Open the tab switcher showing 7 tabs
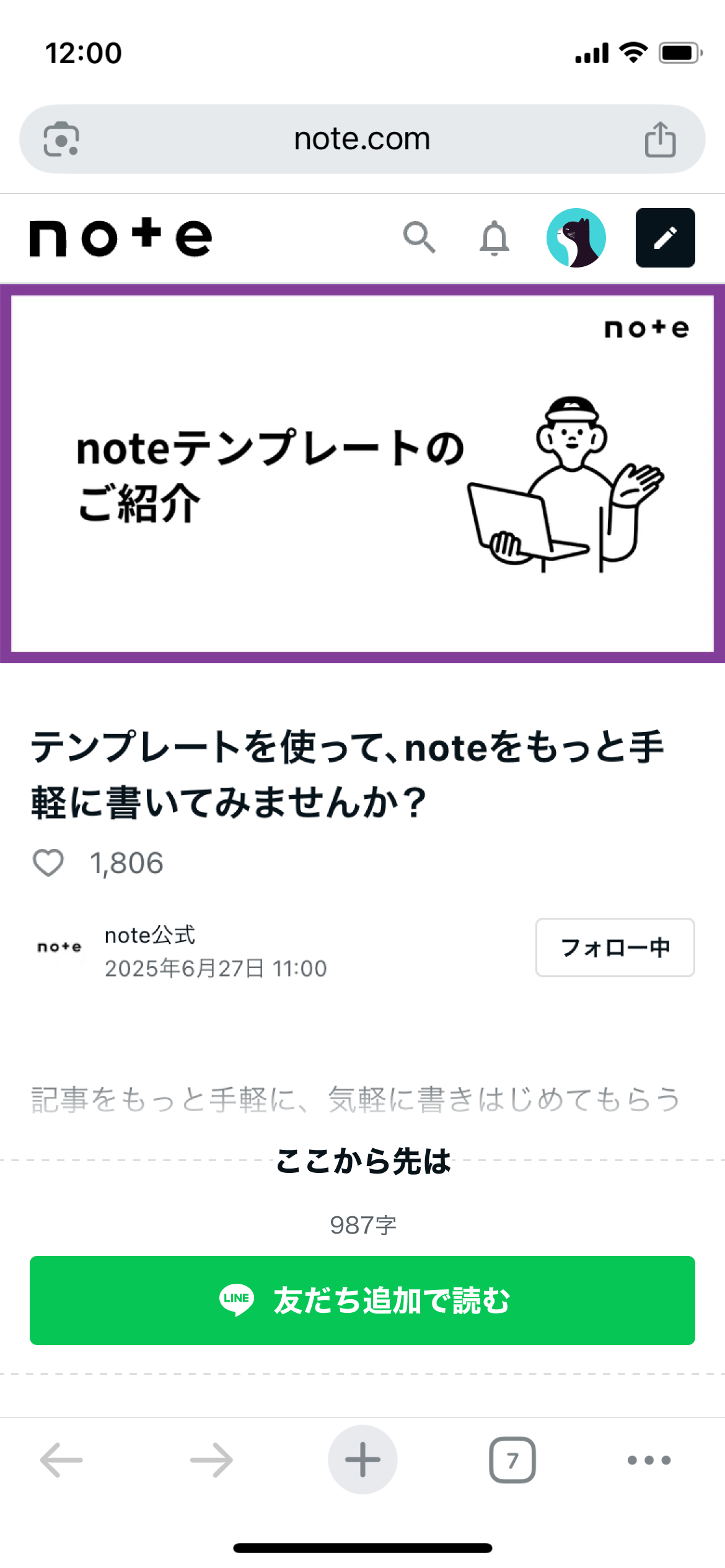Screen dimensions: 725x1568 (513, 1459)
